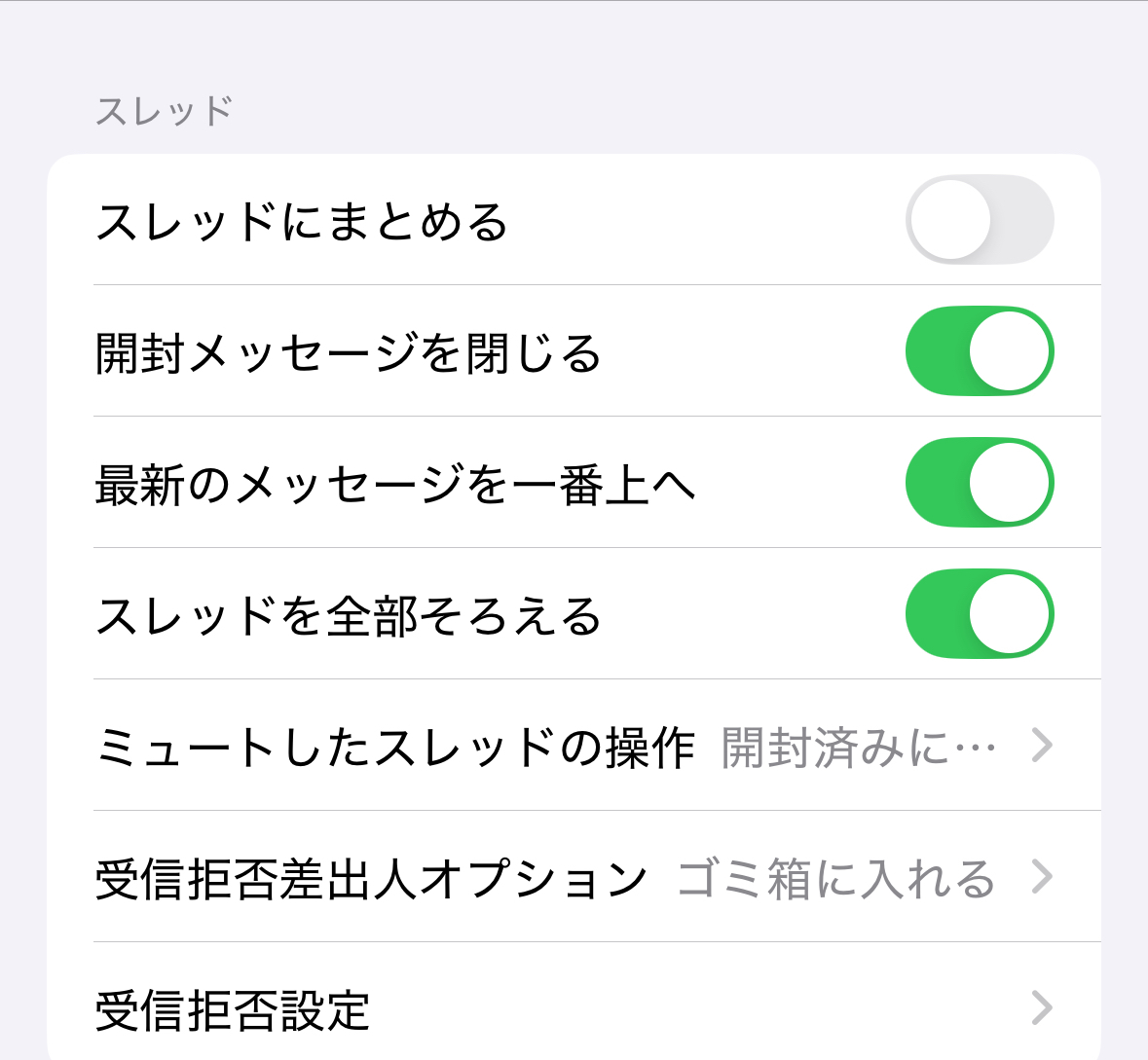Disable 最新のメッセージを一番上へ toggle

point(980,483)
